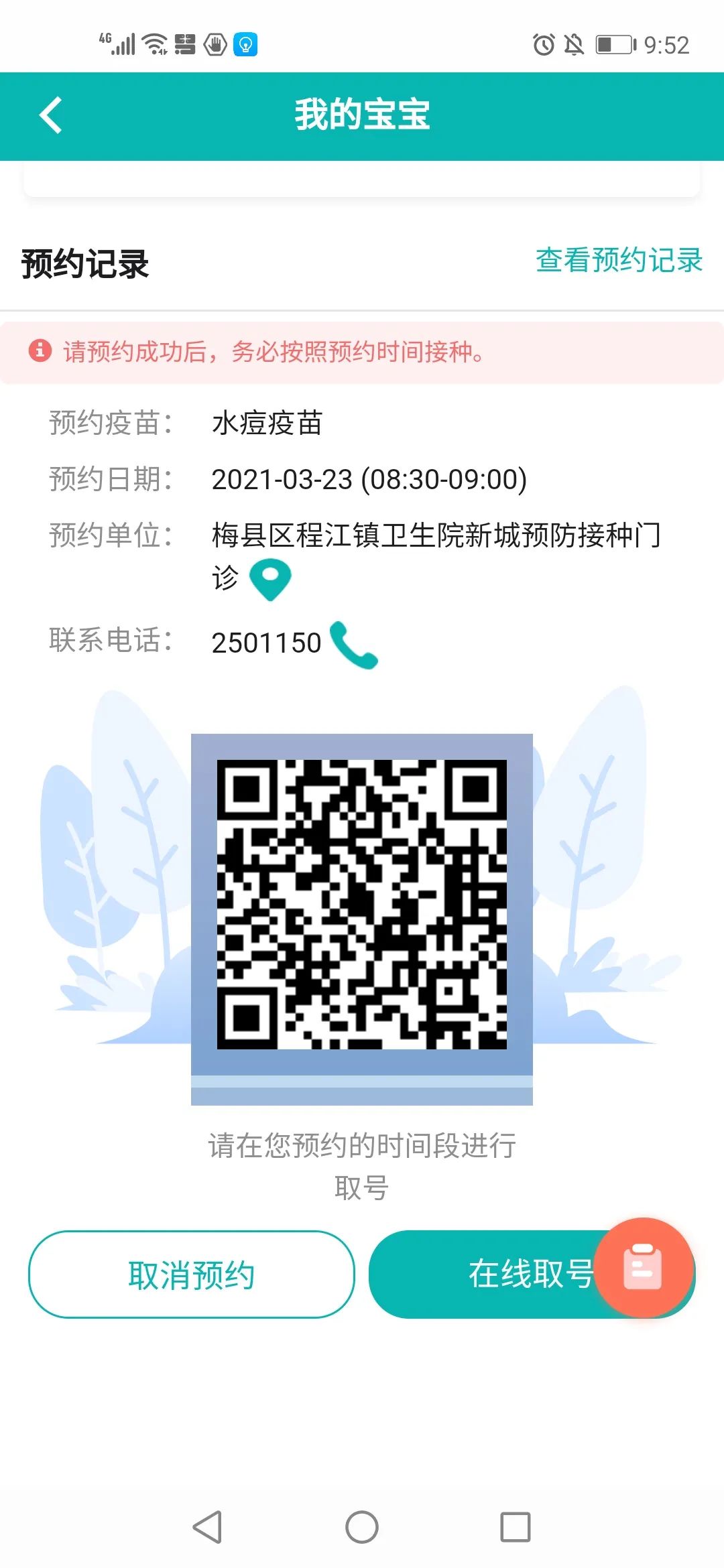Go back from 我的宝宝 page
724x1568 pixels.
[x=51, y=115]
